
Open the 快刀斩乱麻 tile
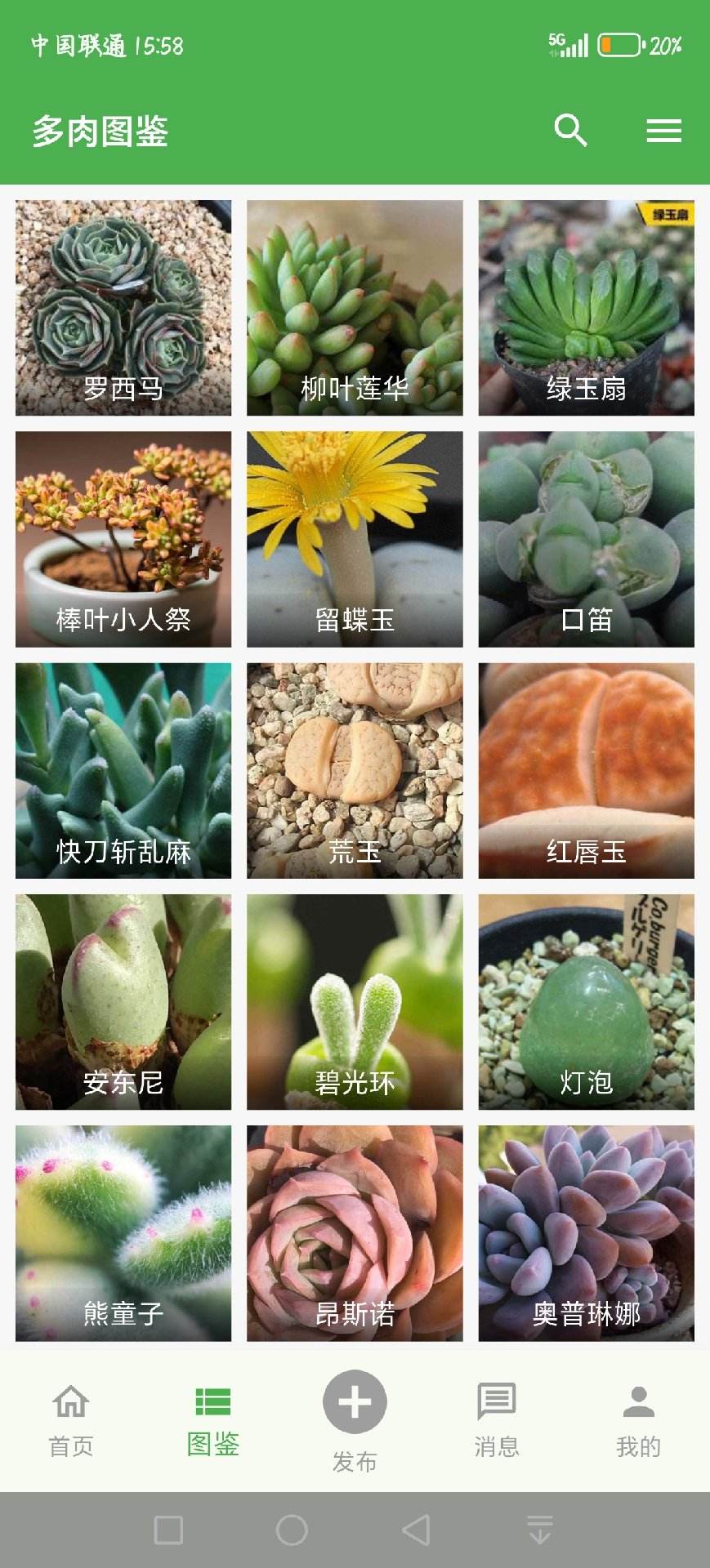coord(123,770)
